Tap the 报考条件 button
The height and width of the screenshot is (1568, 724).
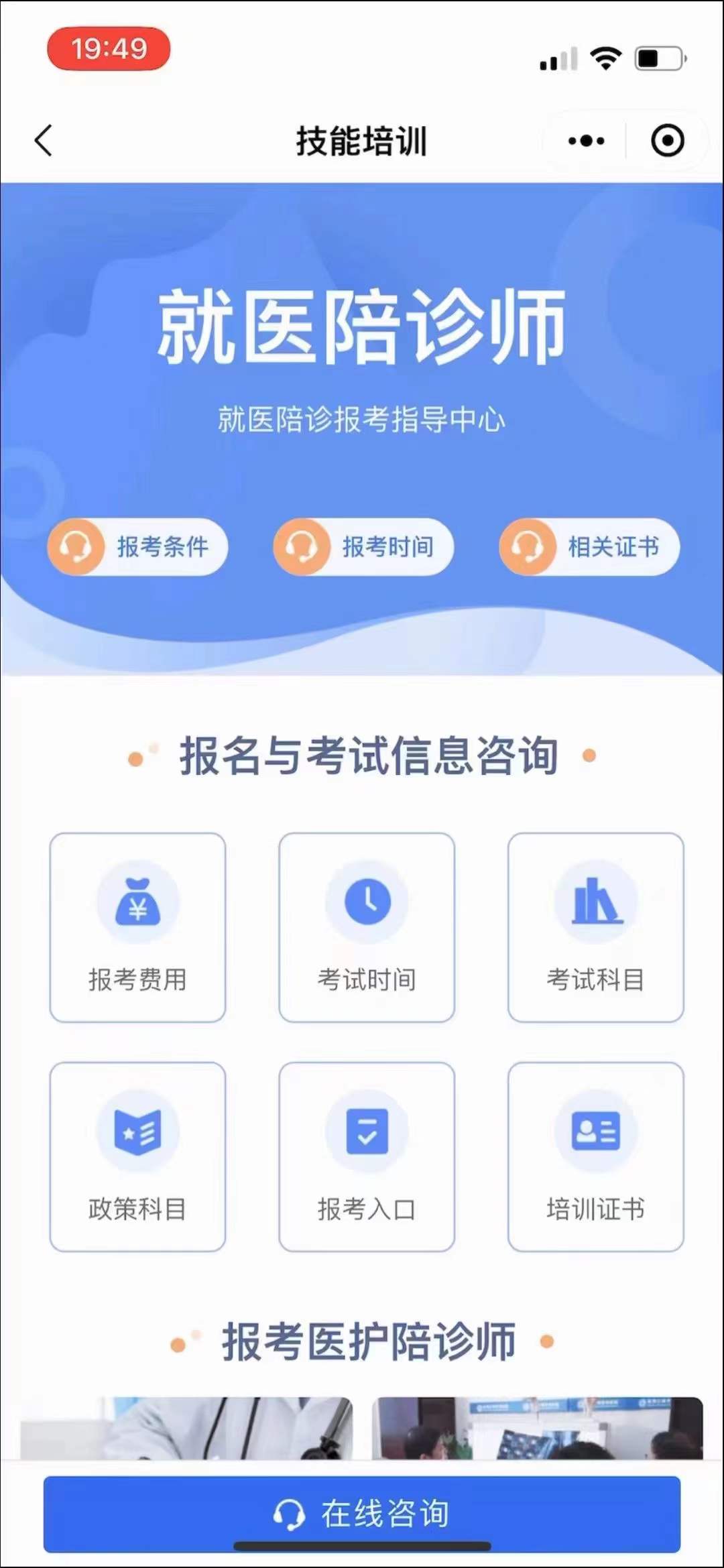138,547
